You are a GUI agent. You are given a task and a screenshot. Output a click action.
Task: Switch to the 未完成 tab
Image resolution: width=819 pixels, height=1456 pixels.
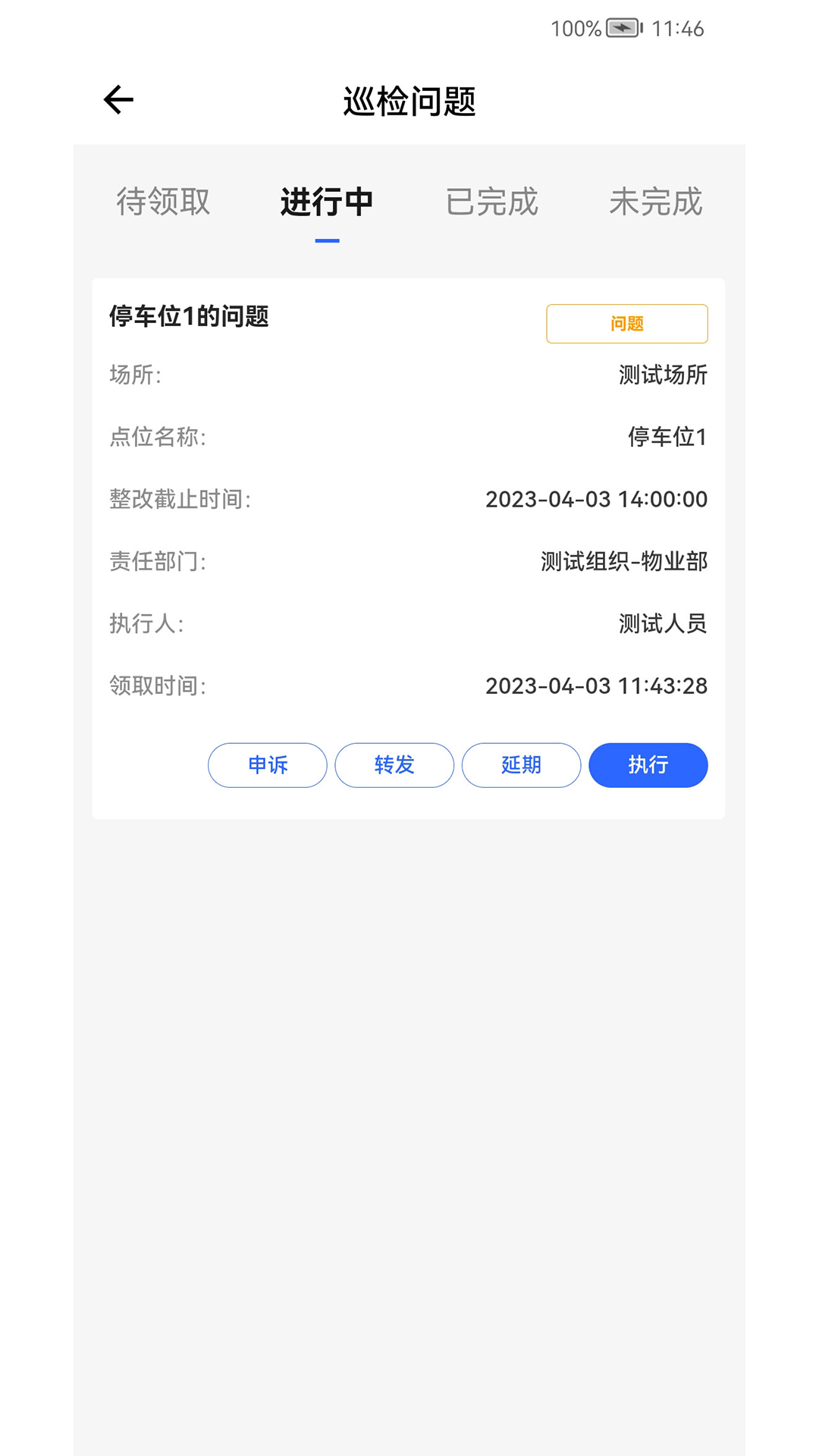656,202
